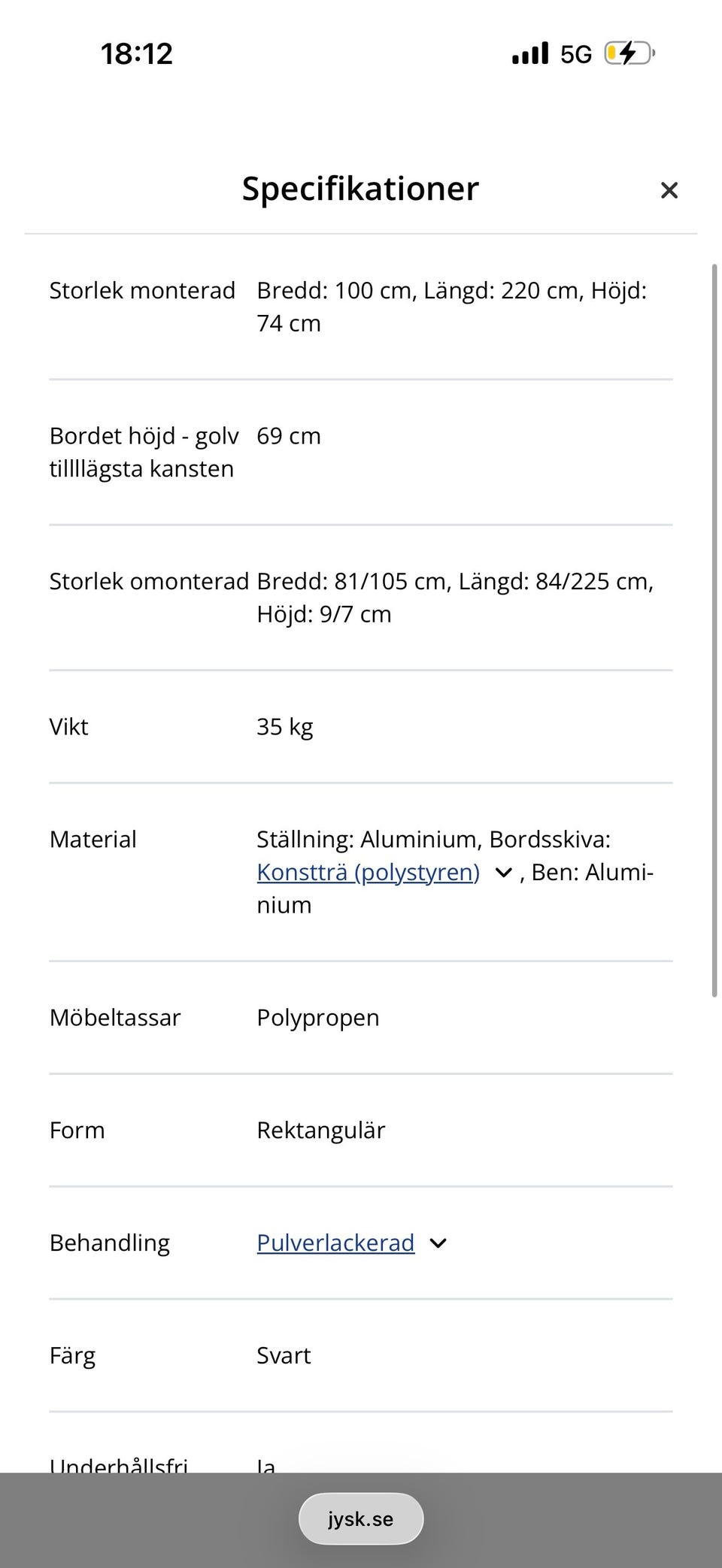The width and height of the screenshot is (722, 1568).
Task: Close the Specifikationer panel
Action: click(669, 190)
